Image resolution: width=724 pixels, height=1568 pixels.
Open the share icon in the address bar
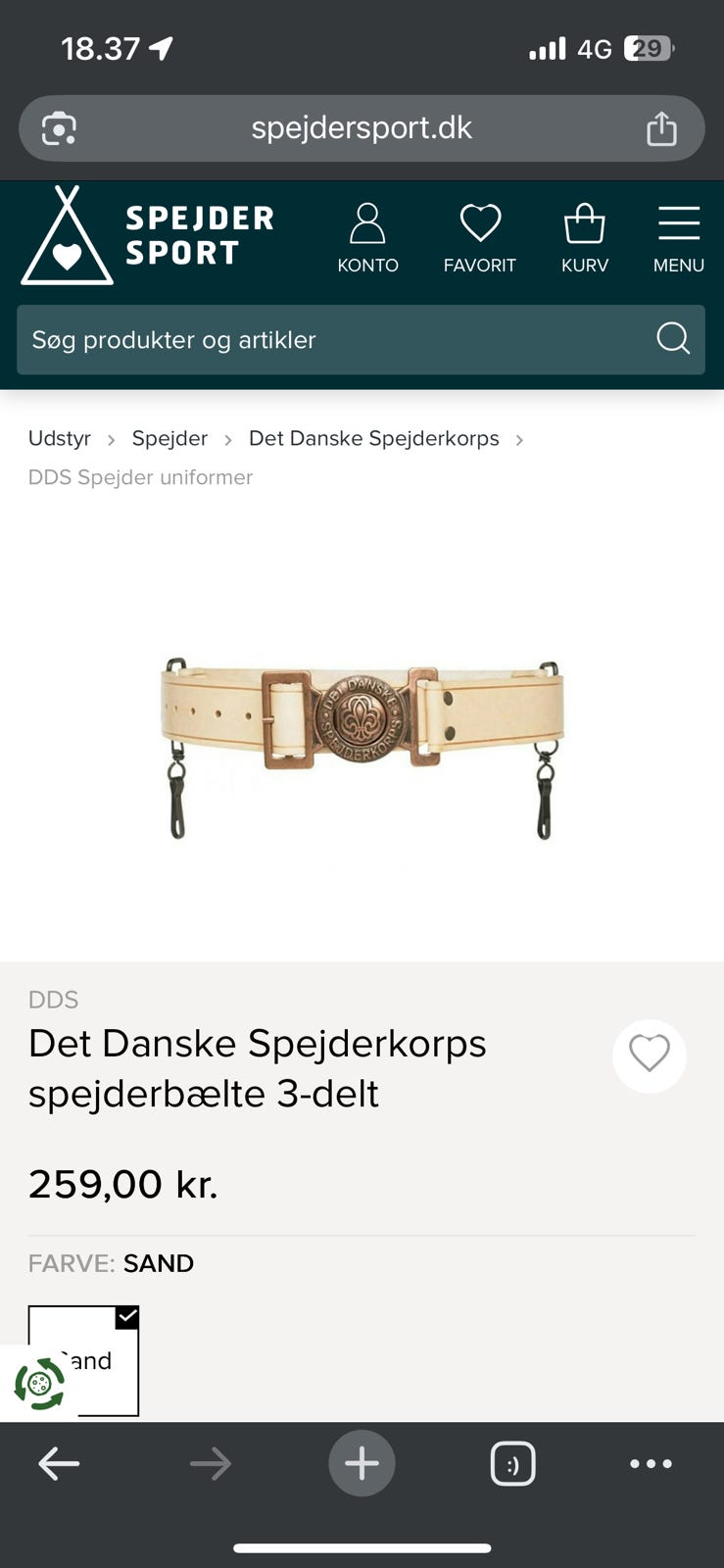(663, 127)
